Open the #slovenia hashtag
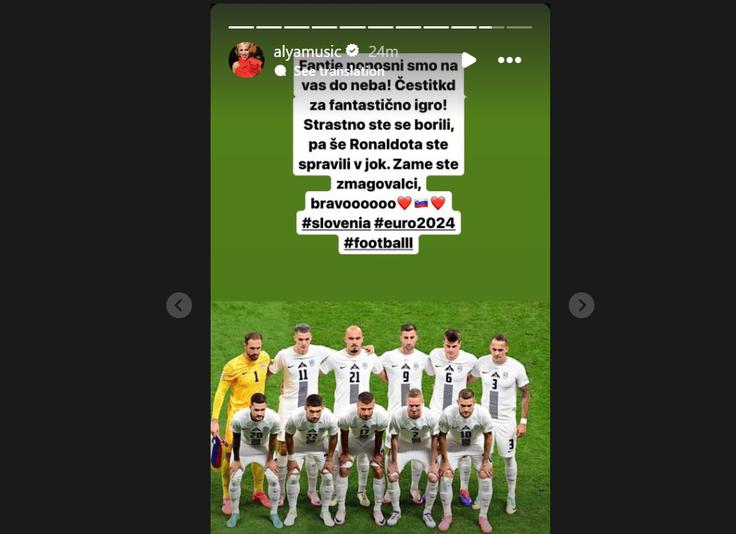The image size is (736, 534). (336, 223)
